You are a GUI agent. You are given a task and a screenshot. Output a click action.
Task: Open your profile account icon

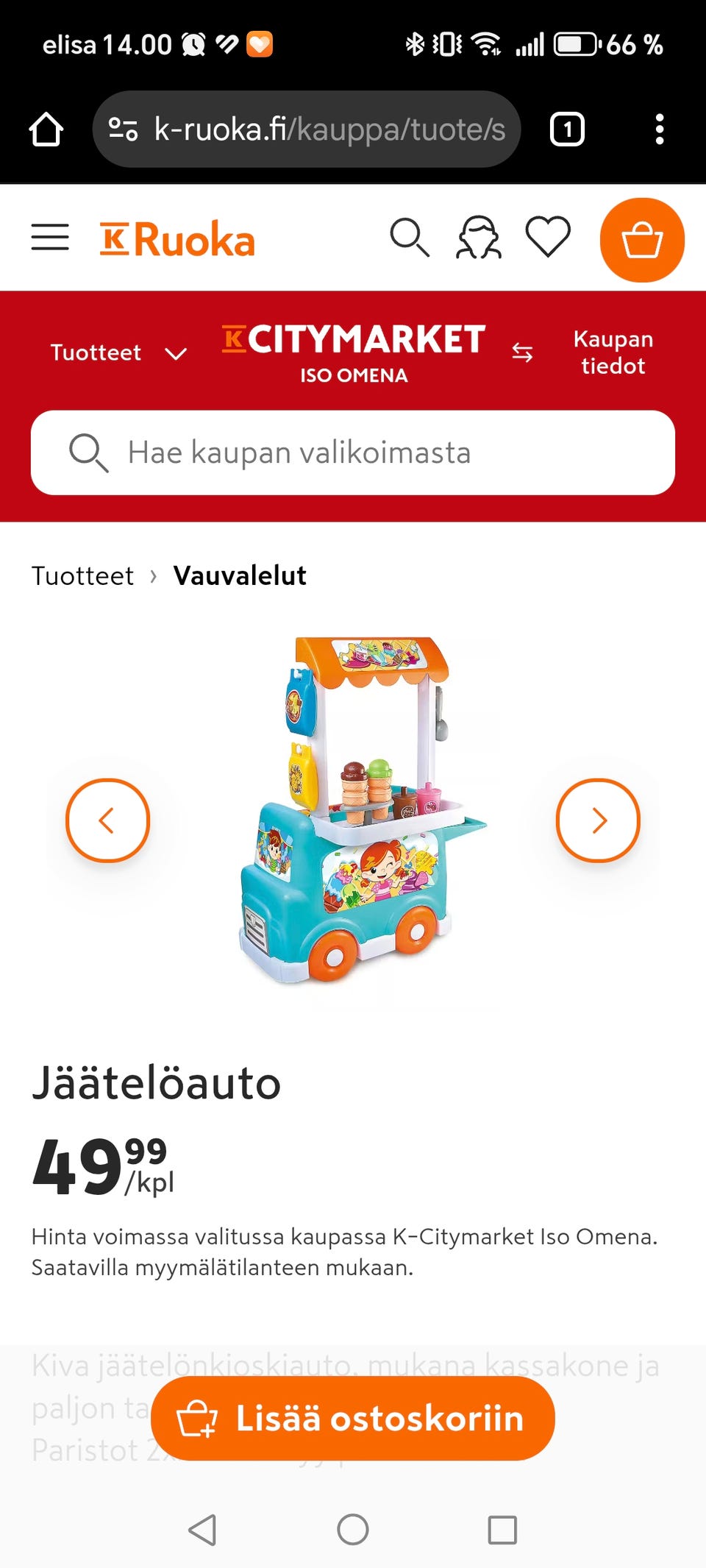click(479, 238)
